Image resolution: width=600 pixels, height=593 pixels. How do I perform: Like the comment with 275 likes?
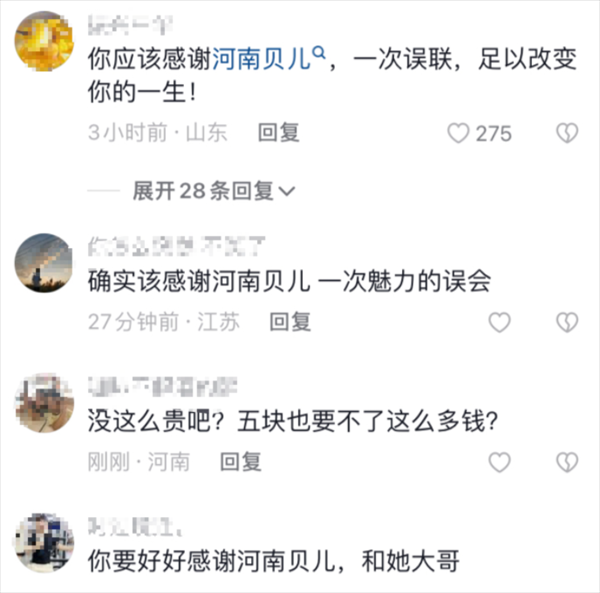[x=459, y=133]
